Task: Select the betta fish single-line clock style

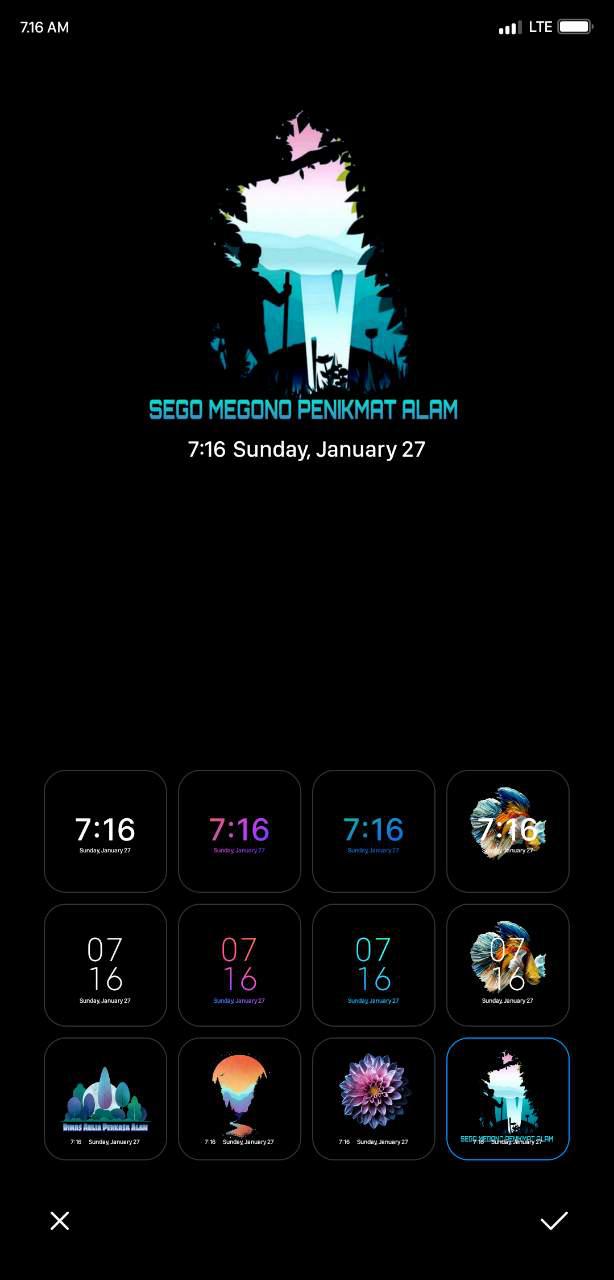Action: pos(507,831)
